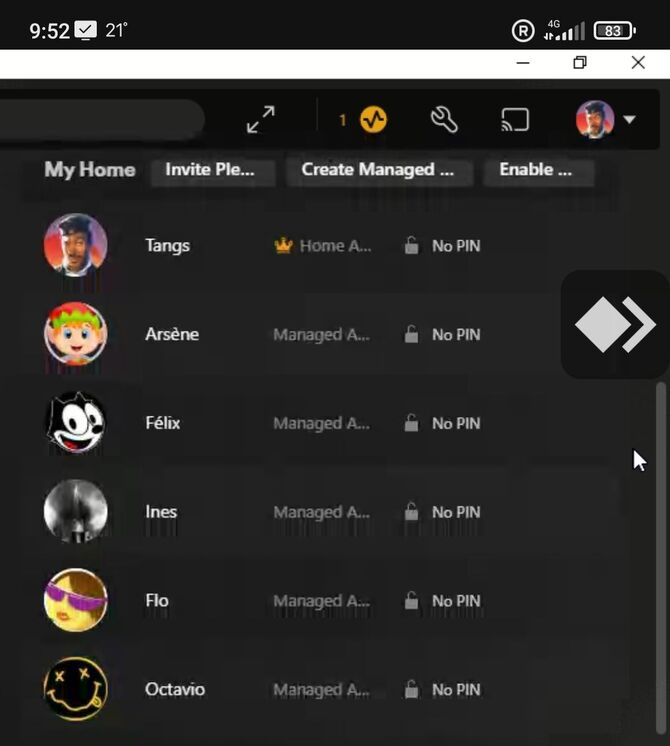Open Arsène's managed account
Viewport: 670px width, 746px height.
click(172, 334)
